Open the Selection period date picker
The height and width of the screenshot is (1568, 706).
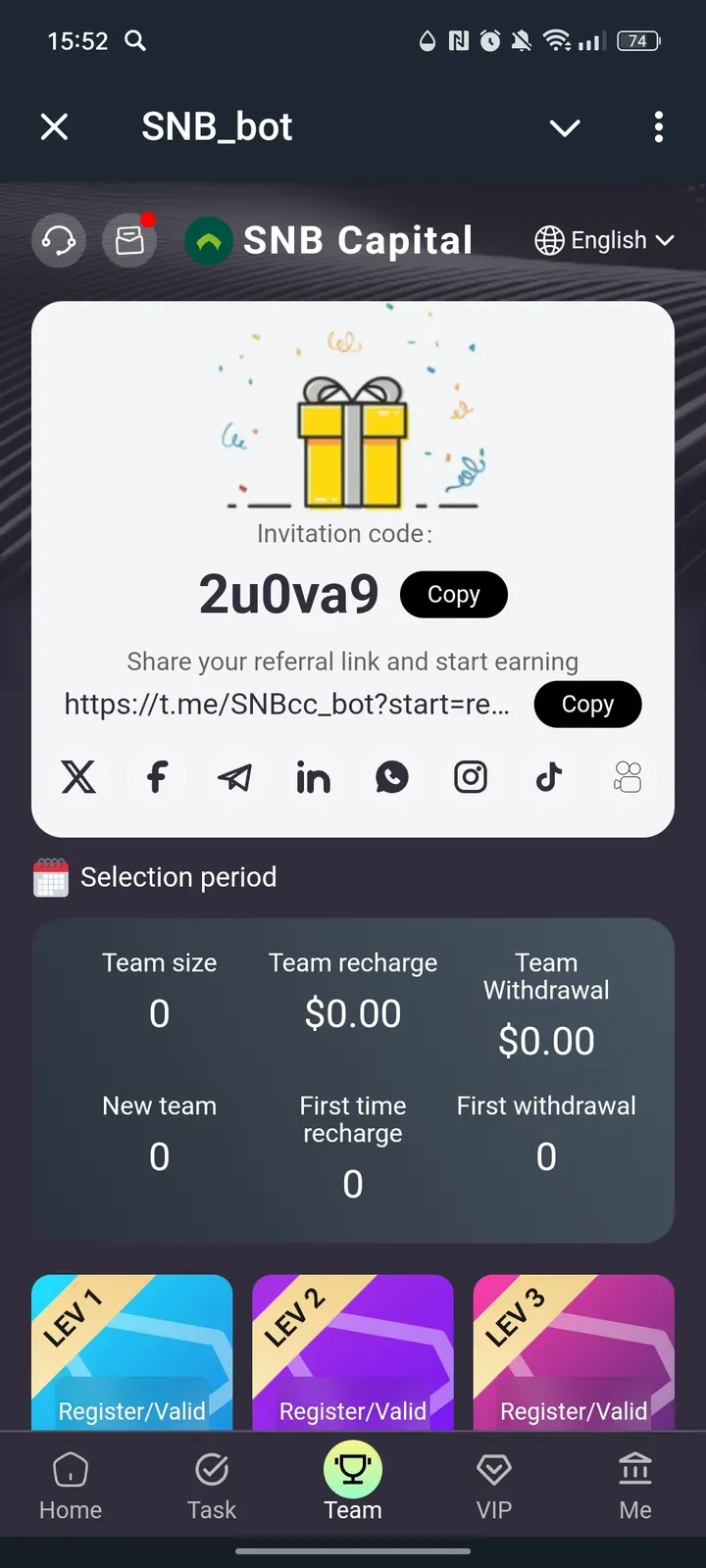(157, 877)
